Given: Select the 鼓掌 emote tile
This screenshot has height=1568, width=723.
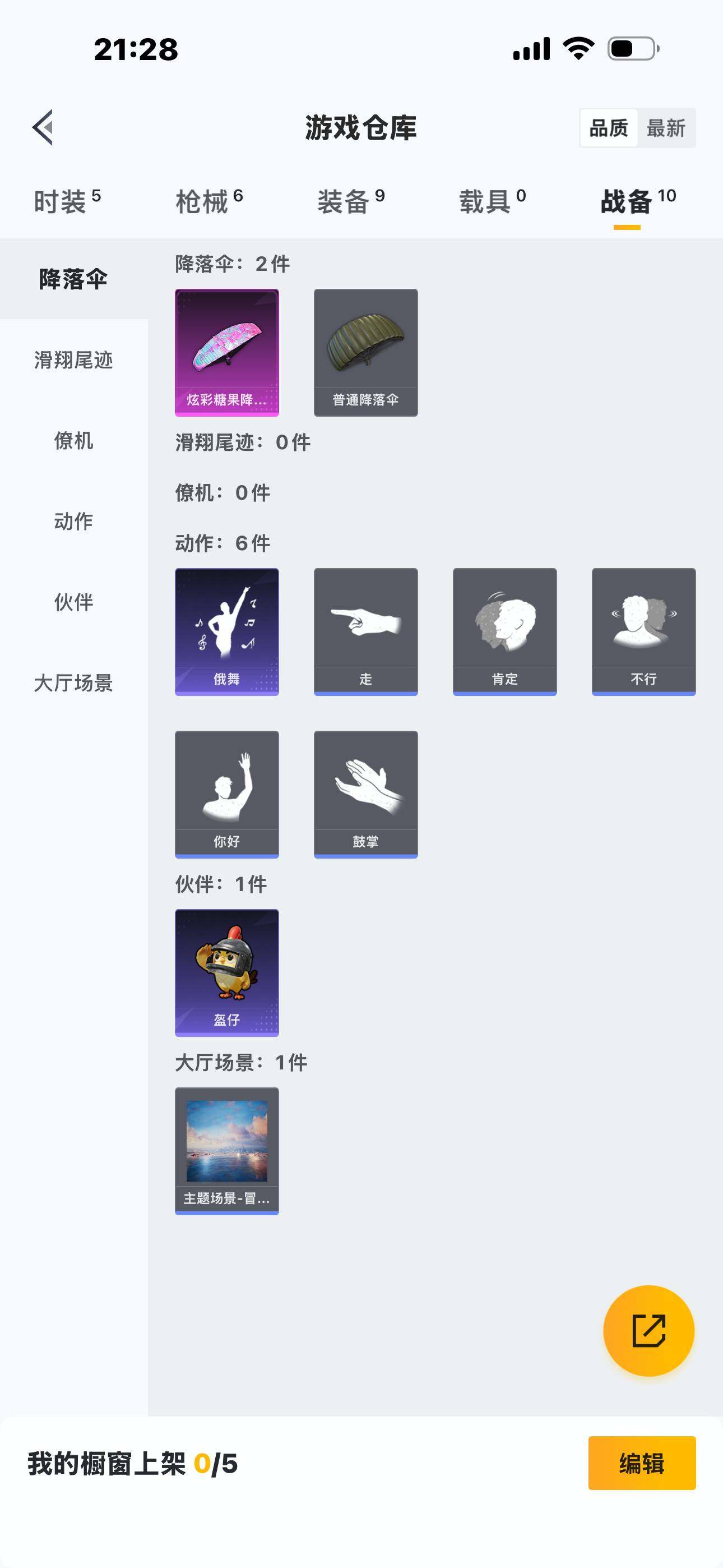Looking at the screenshot, I should pos(366,794).
